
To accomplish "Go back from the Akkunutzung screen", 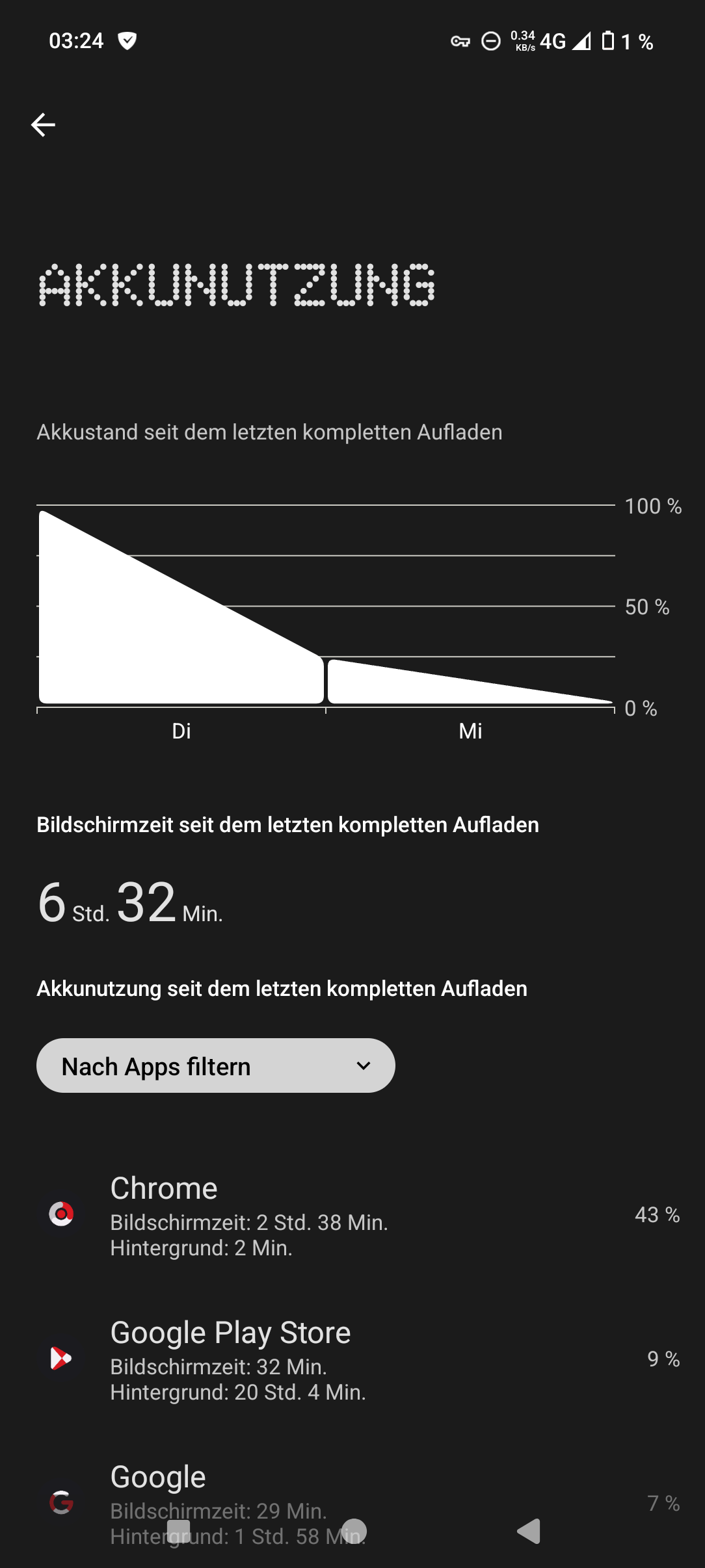I will pos(43,125).
